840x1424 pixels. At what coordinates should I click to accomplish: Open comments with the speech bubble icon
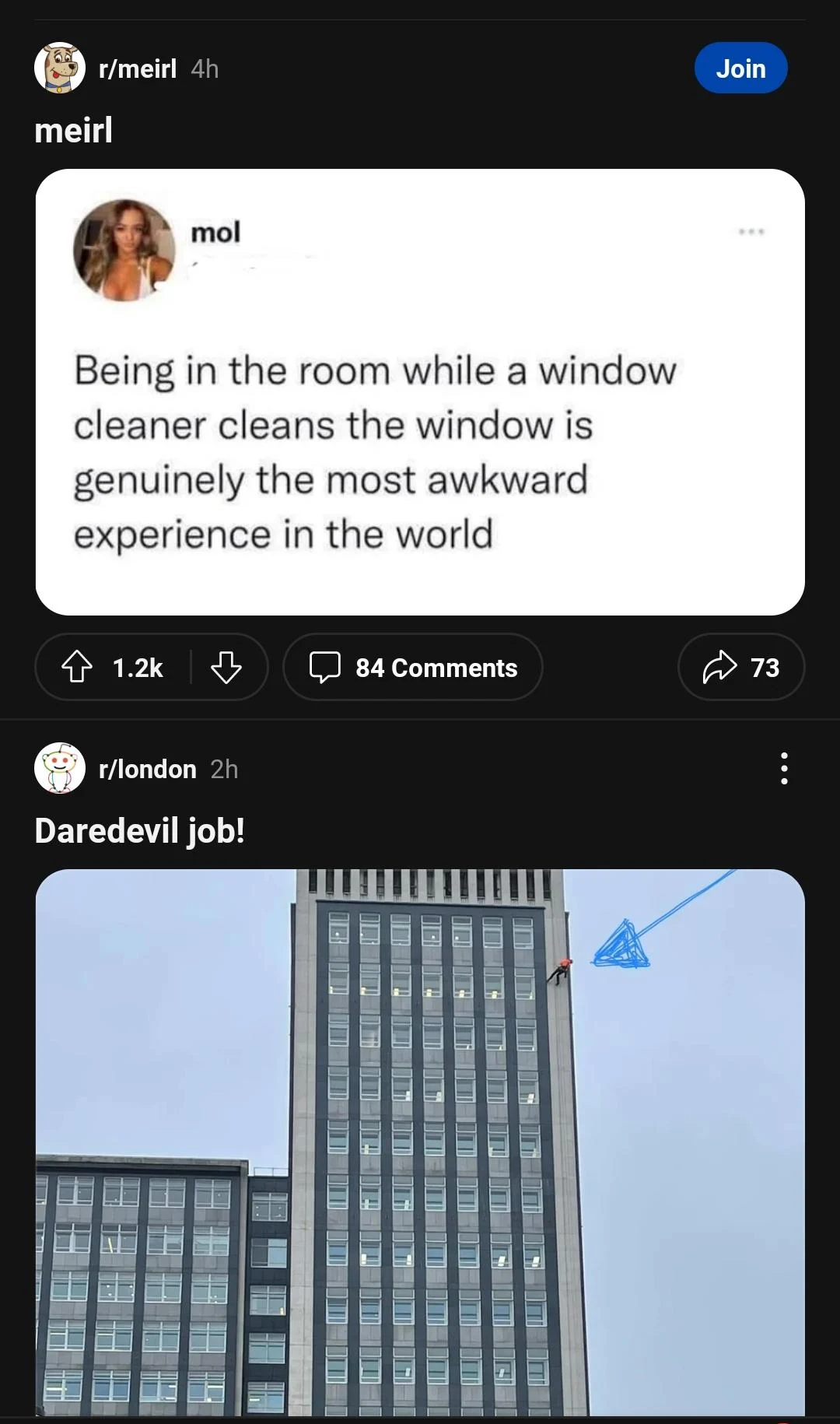[326, 667]
